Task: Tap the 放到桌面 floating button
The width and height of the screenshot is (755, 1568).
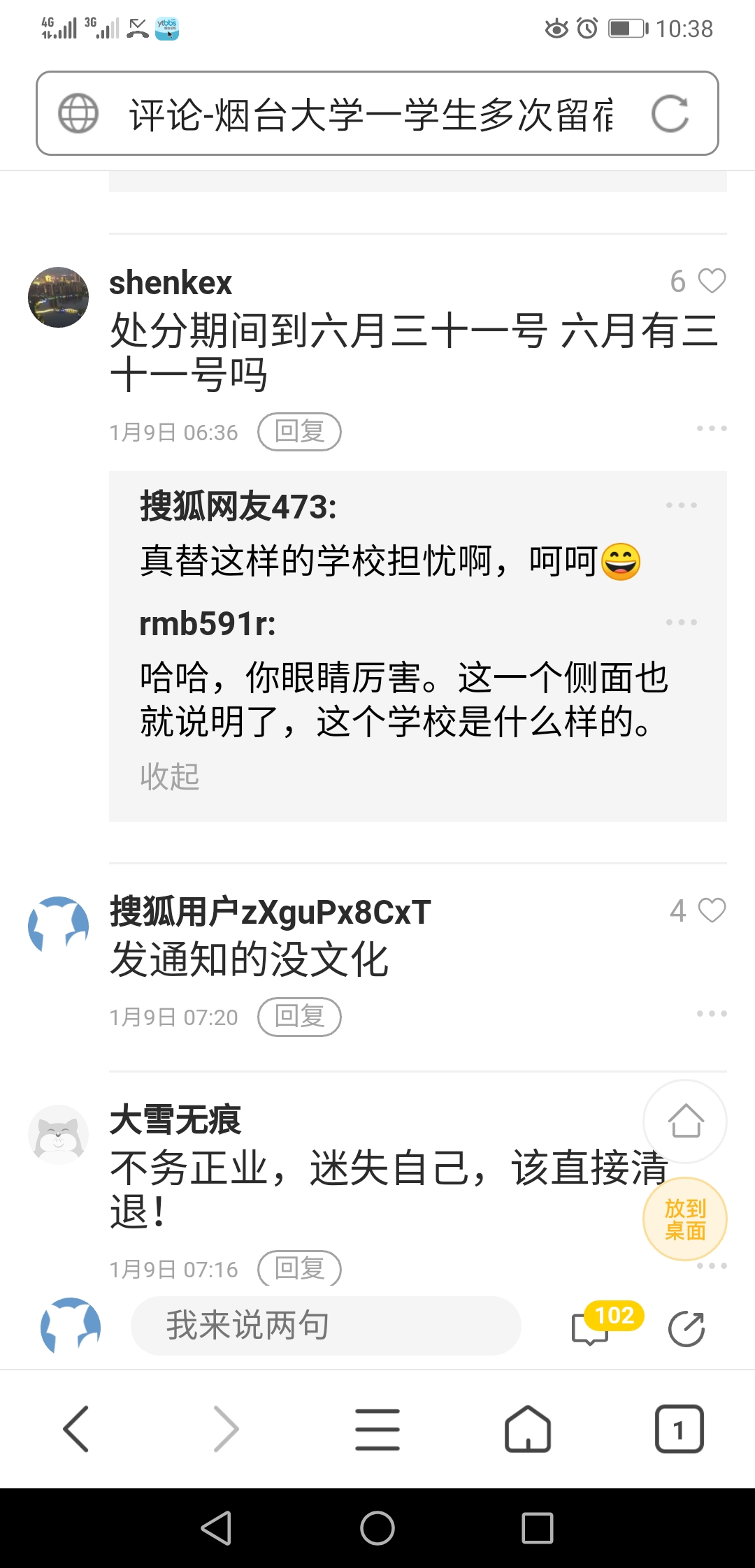Action: click(685, 1219)
